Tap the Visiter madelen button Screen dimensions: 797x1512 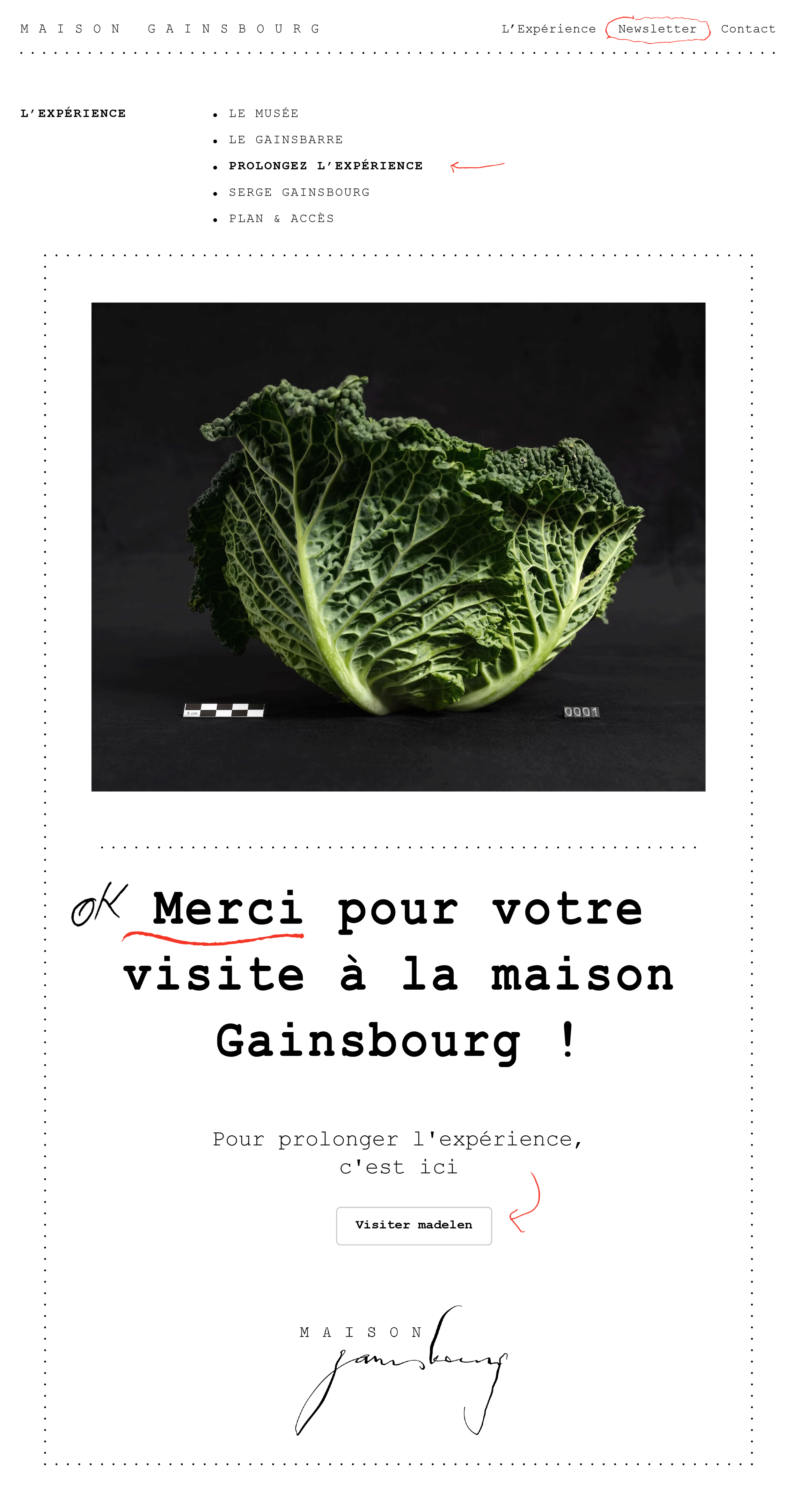click(414, 1226)
